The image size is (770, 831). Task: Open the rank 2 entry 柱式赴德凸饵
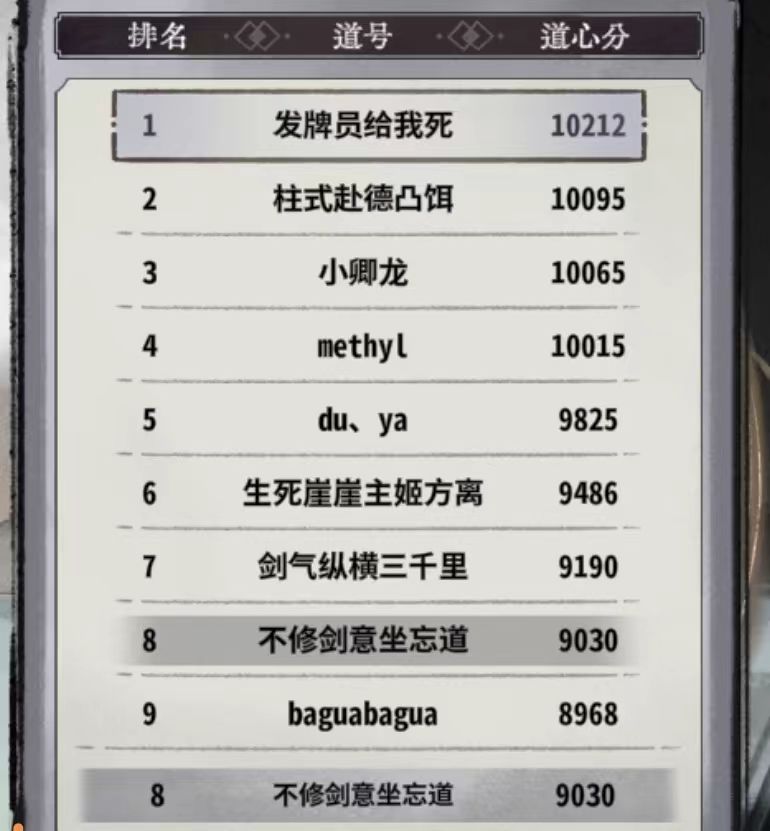(363, 199)
